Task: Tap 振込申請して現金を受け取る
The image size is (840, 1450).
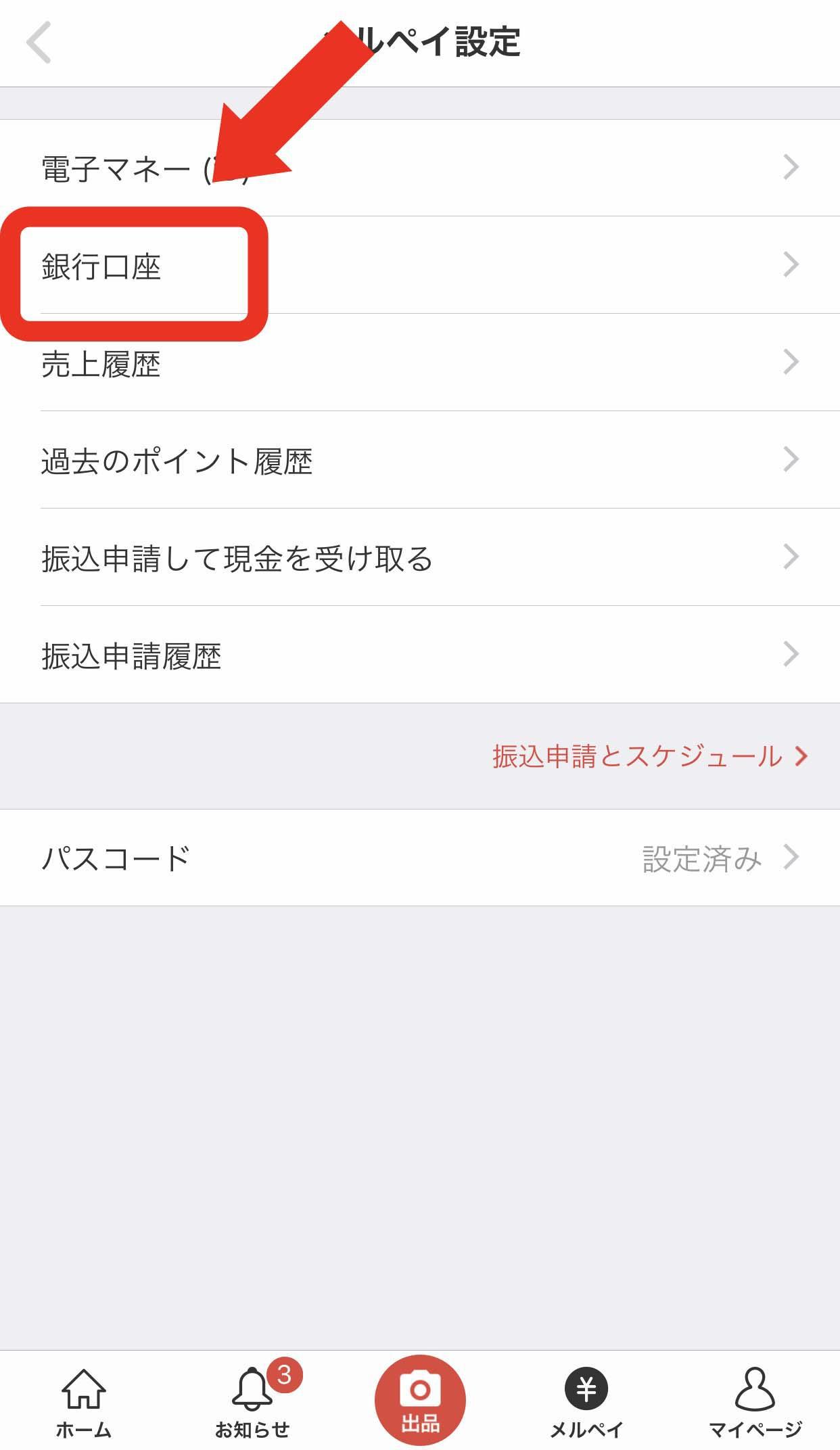Action: pos(237,559)
